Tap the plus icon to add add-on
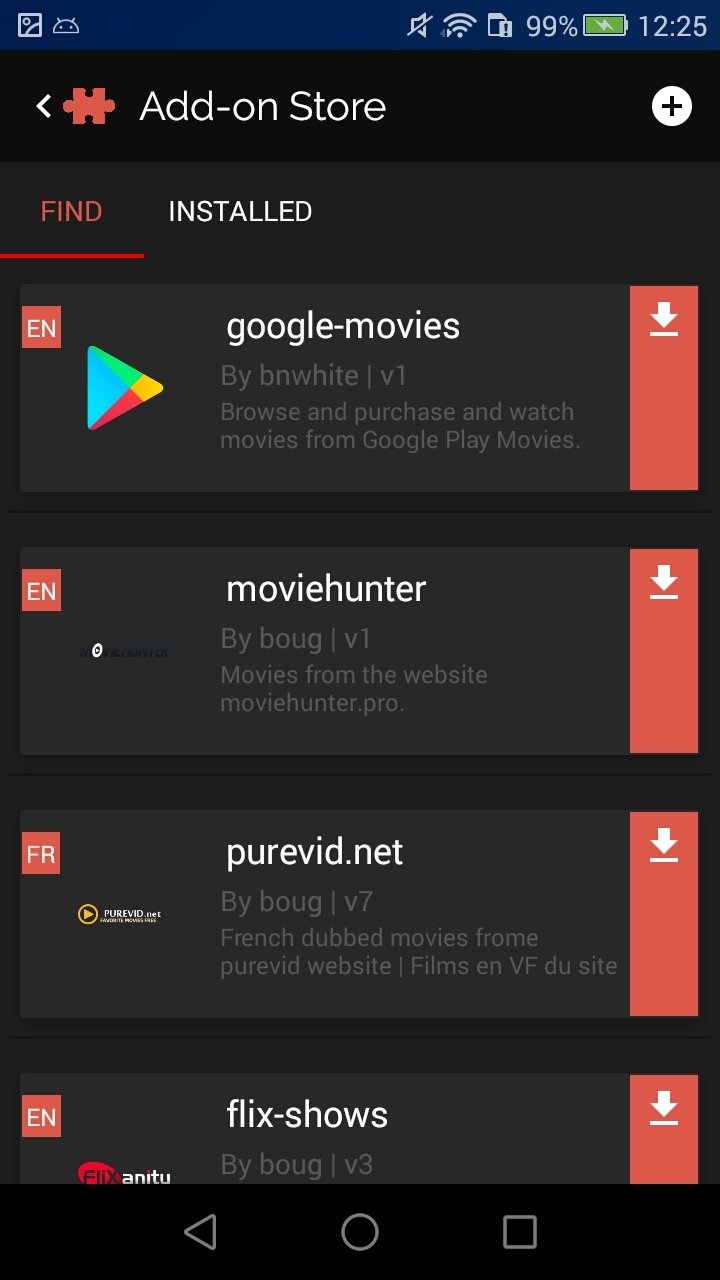The image size is (720, 1280). tap(672, 106)
